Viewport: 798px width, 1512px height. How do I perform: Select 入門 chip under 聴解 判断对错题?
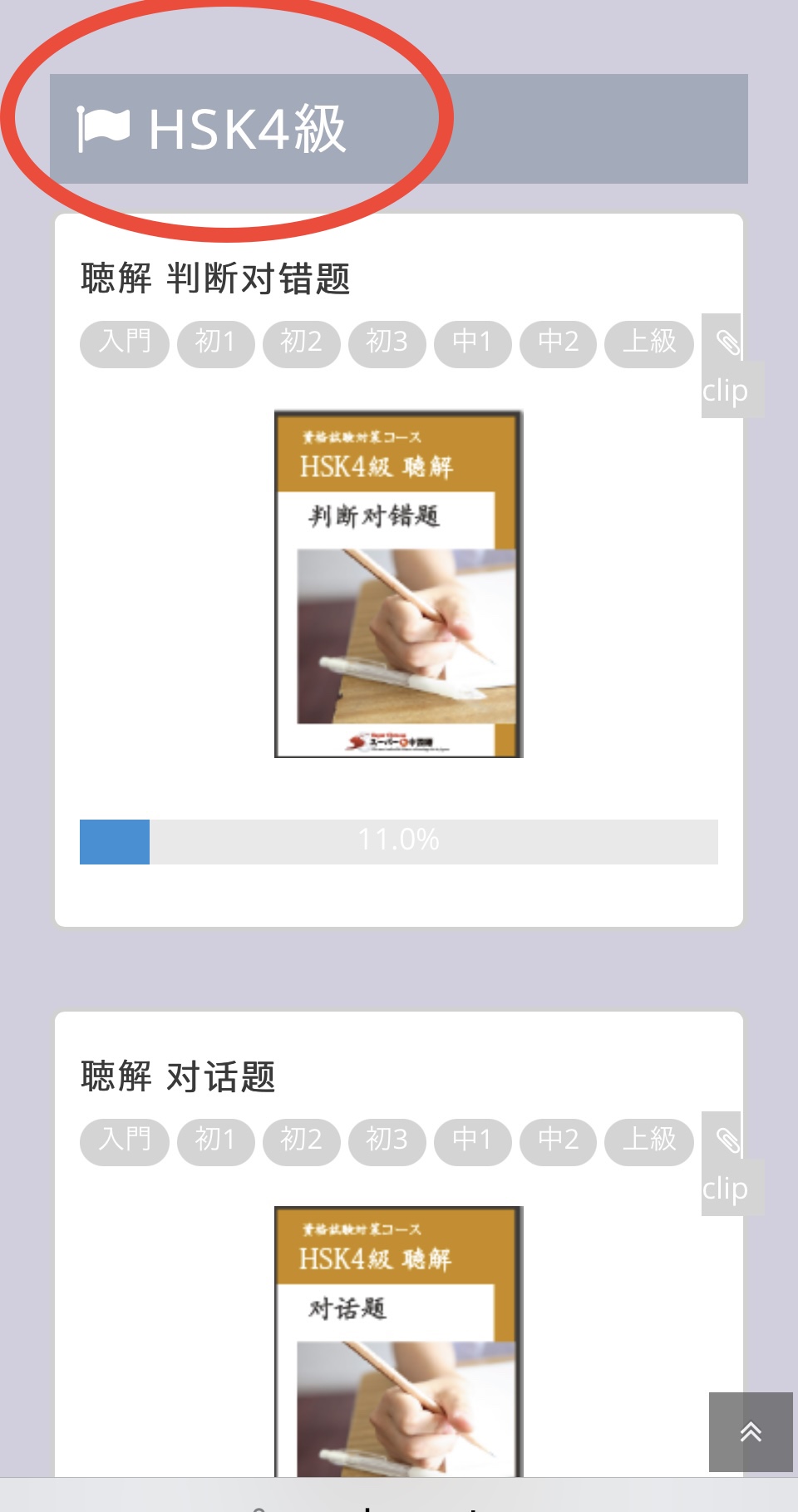[125, 343]
